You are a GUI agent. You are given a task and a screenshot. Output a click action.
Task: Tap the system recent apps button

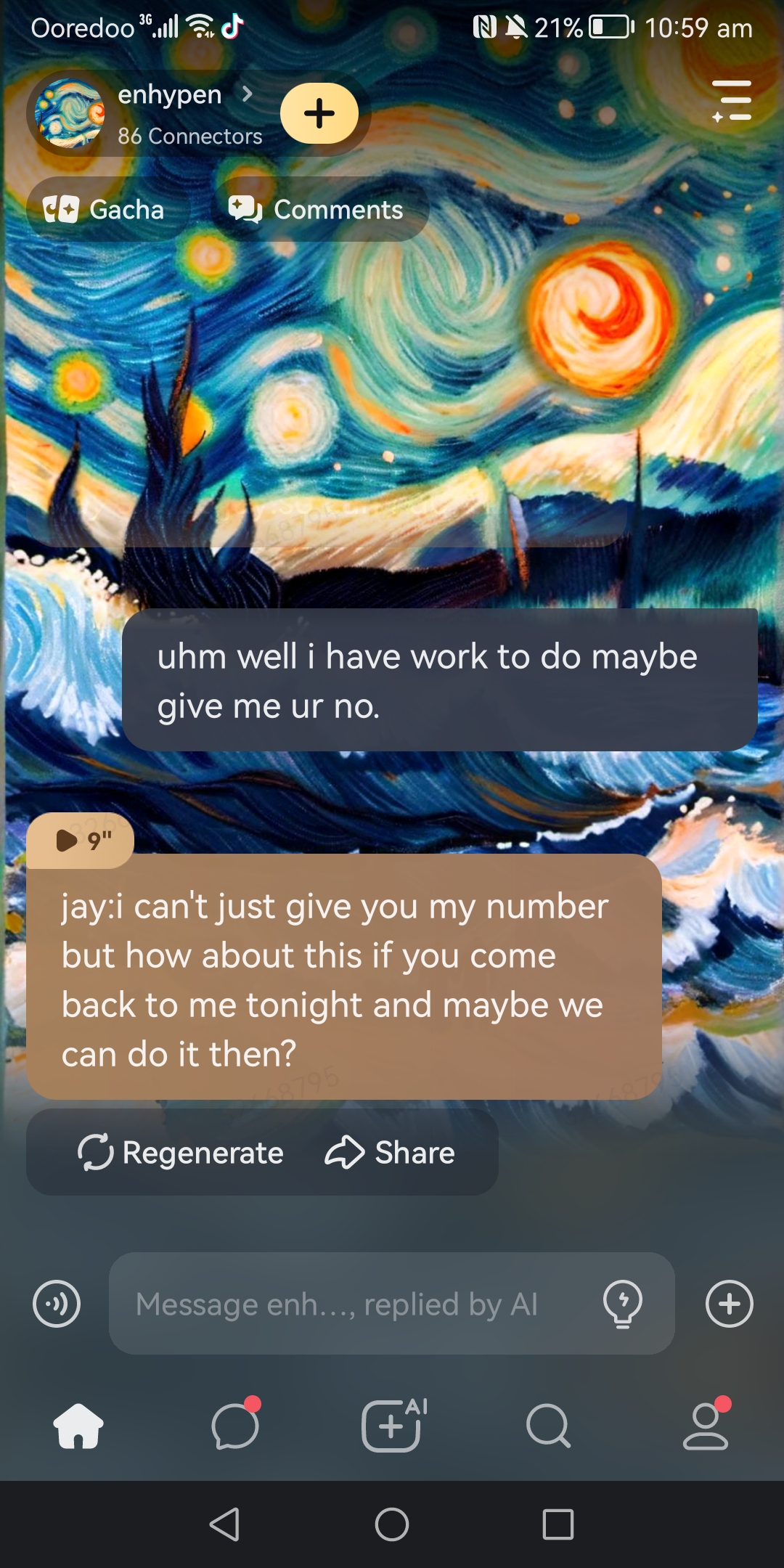(x=558, y=1524)
